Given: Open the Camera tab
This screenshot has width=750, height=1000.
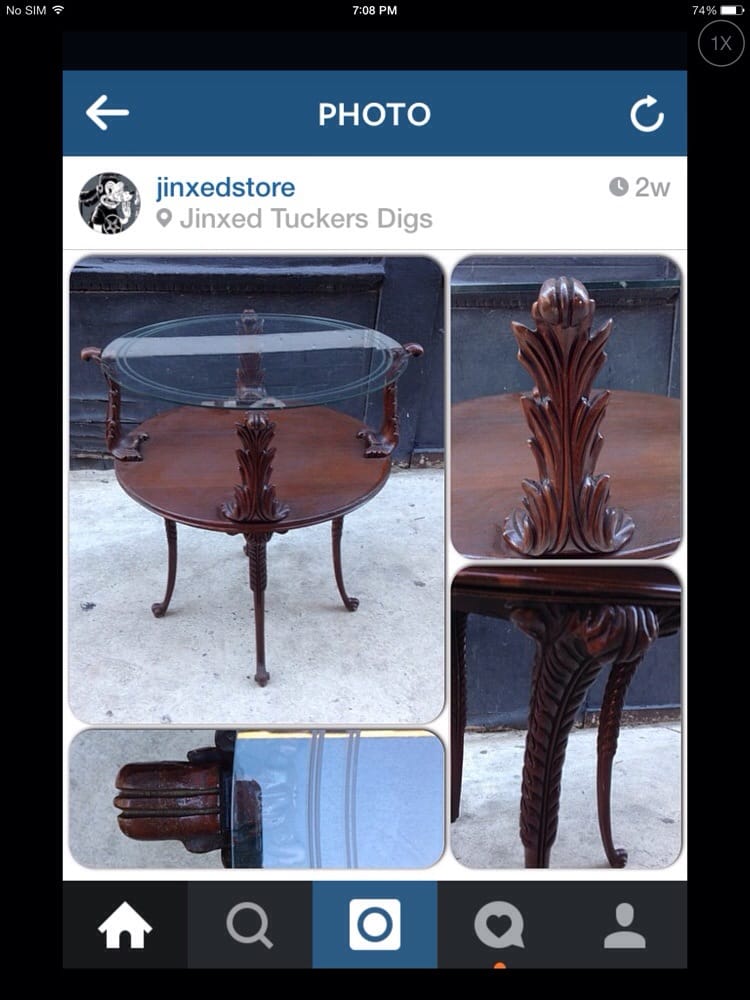Looking at the screenshot, I should [375, 925].
